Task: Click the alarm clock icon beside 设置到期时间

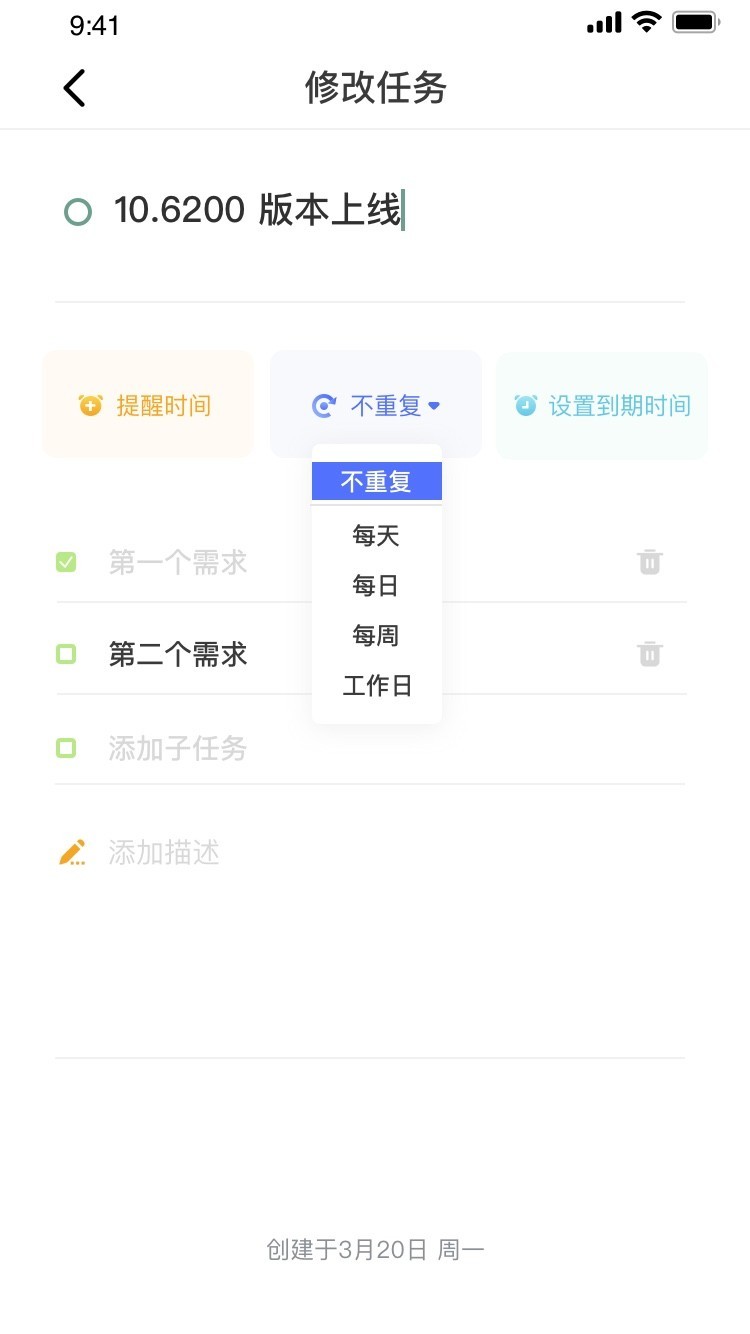Action: 527,405
